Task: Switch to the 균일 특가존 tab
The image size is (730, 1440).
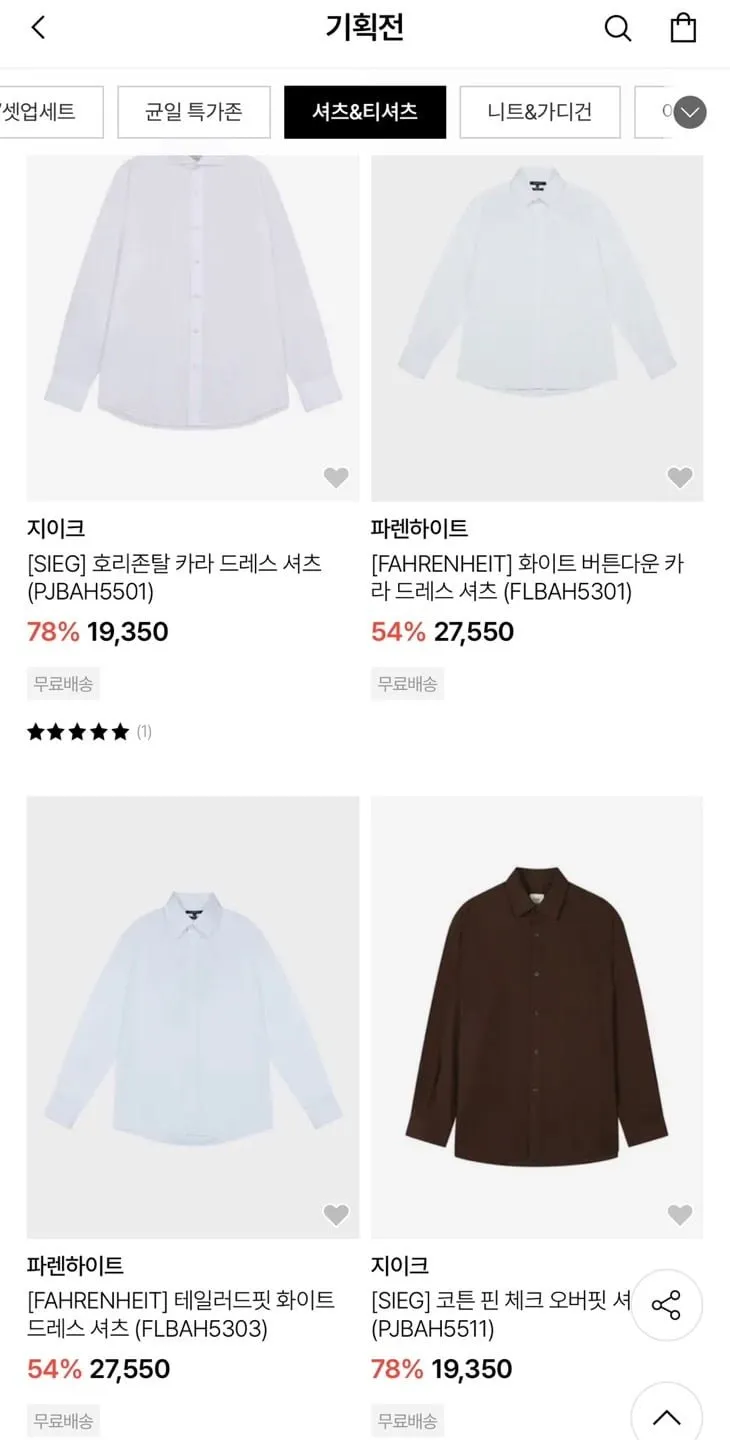Action: 194,111
